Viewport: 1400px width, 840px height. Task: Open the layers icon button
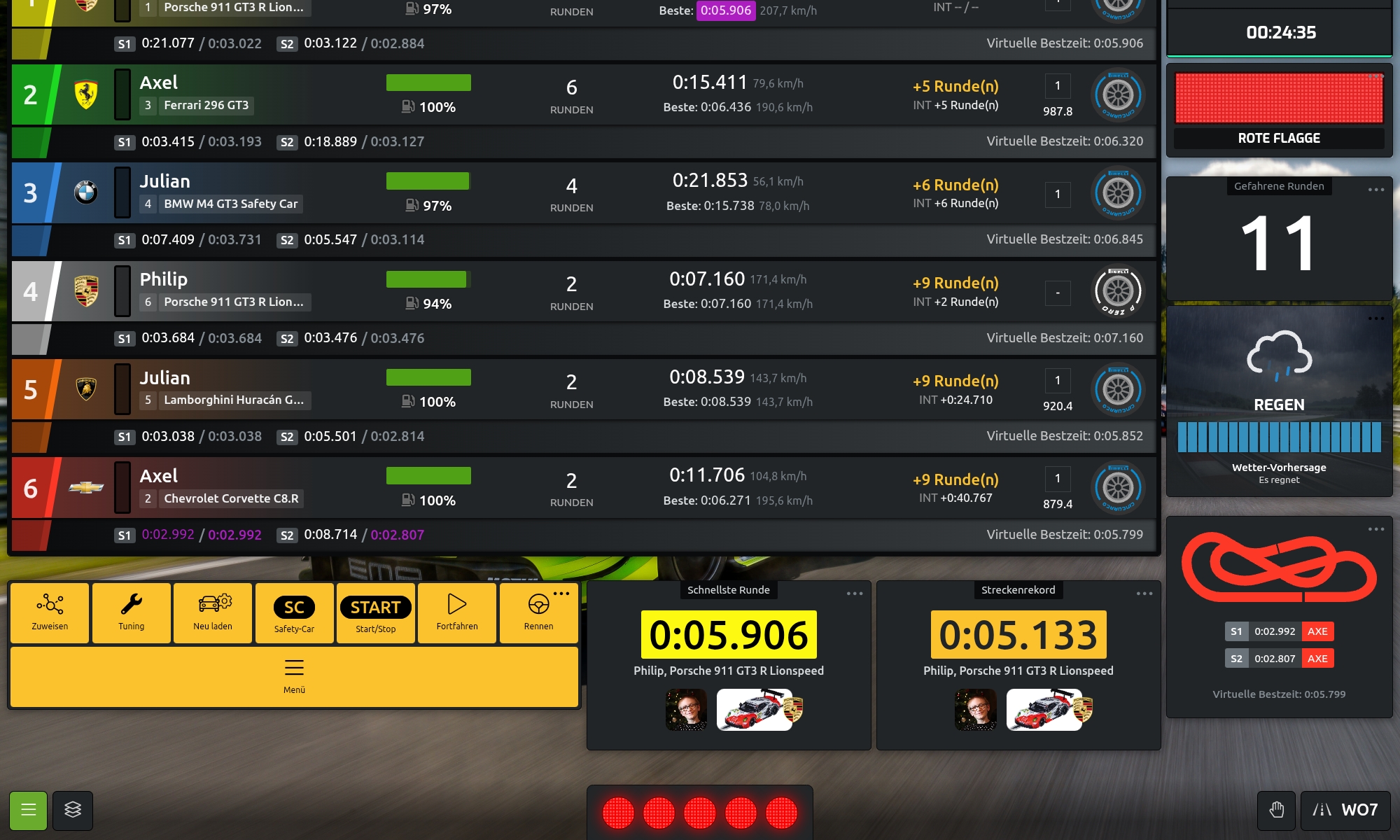(73, 810)
